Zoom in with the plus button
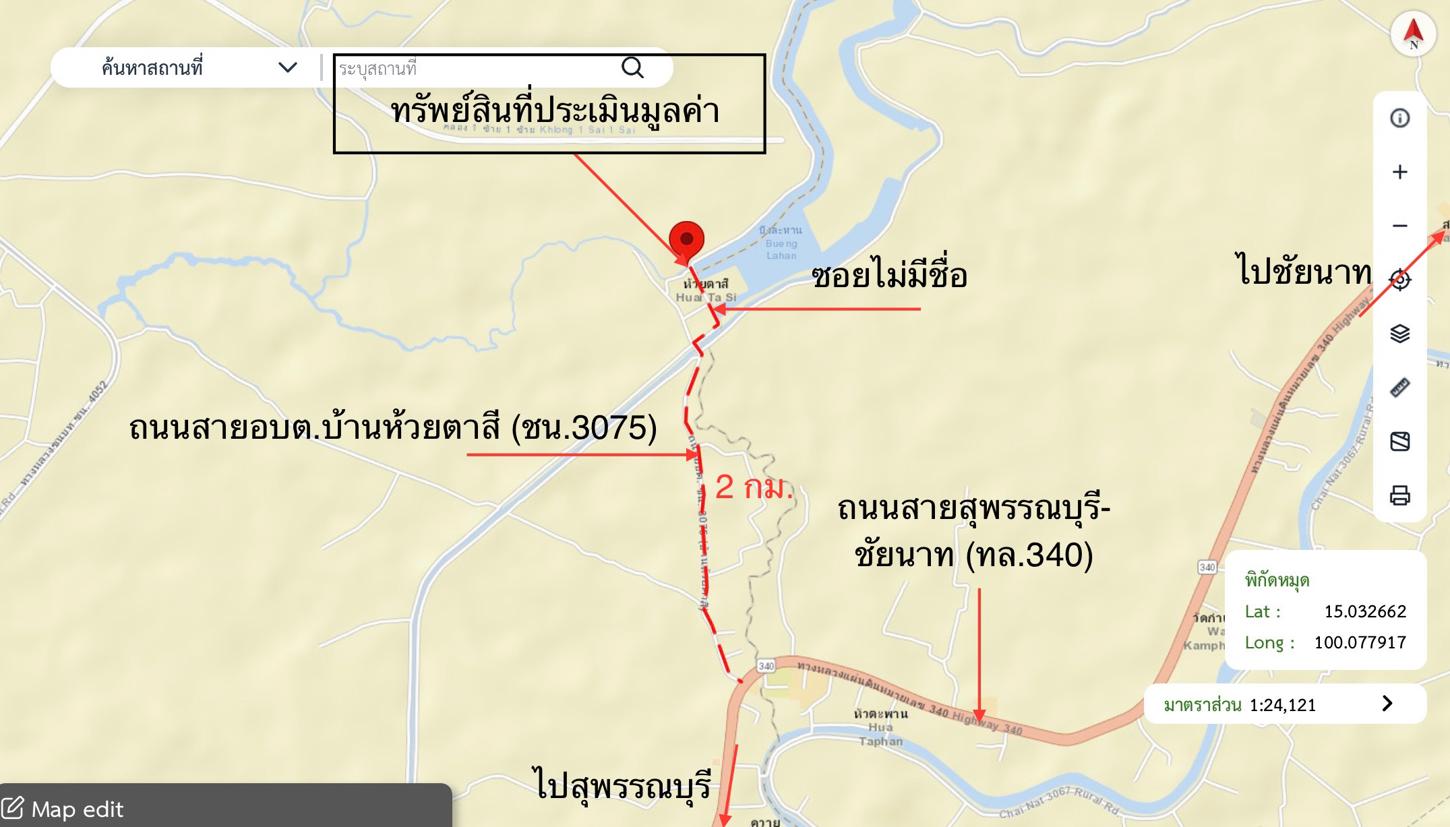The width and height of the screenshot is (1450, 827). click(x=1400, y=172)
